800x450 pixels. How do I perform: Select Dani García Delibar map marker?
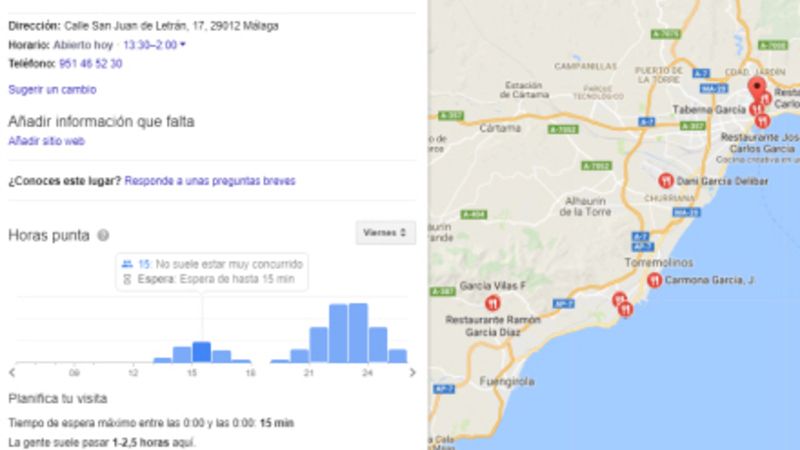point(665,181)
